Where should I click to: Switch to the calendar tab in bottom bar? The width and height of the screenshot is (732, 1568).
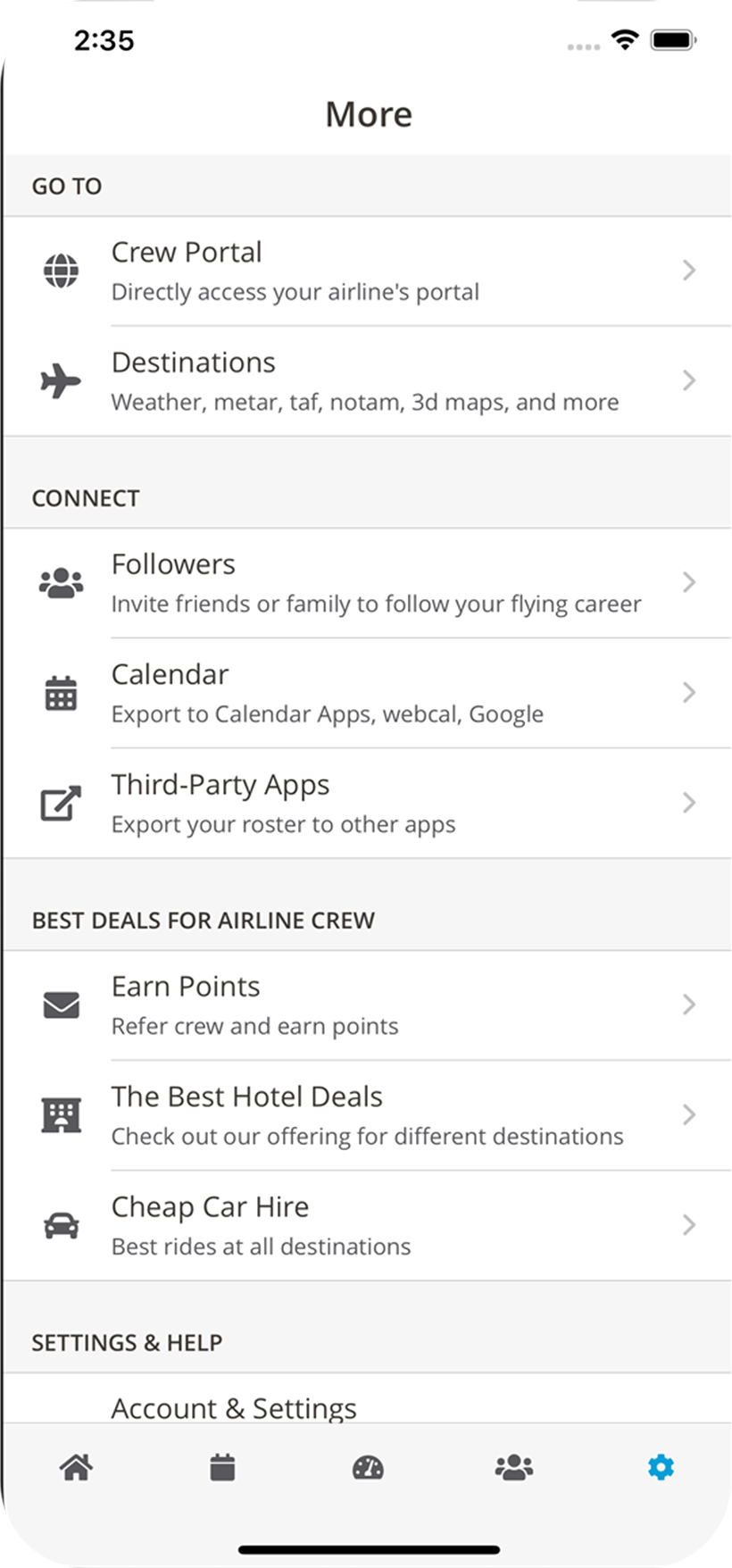pyautogui.click(x=222, y=1467)
